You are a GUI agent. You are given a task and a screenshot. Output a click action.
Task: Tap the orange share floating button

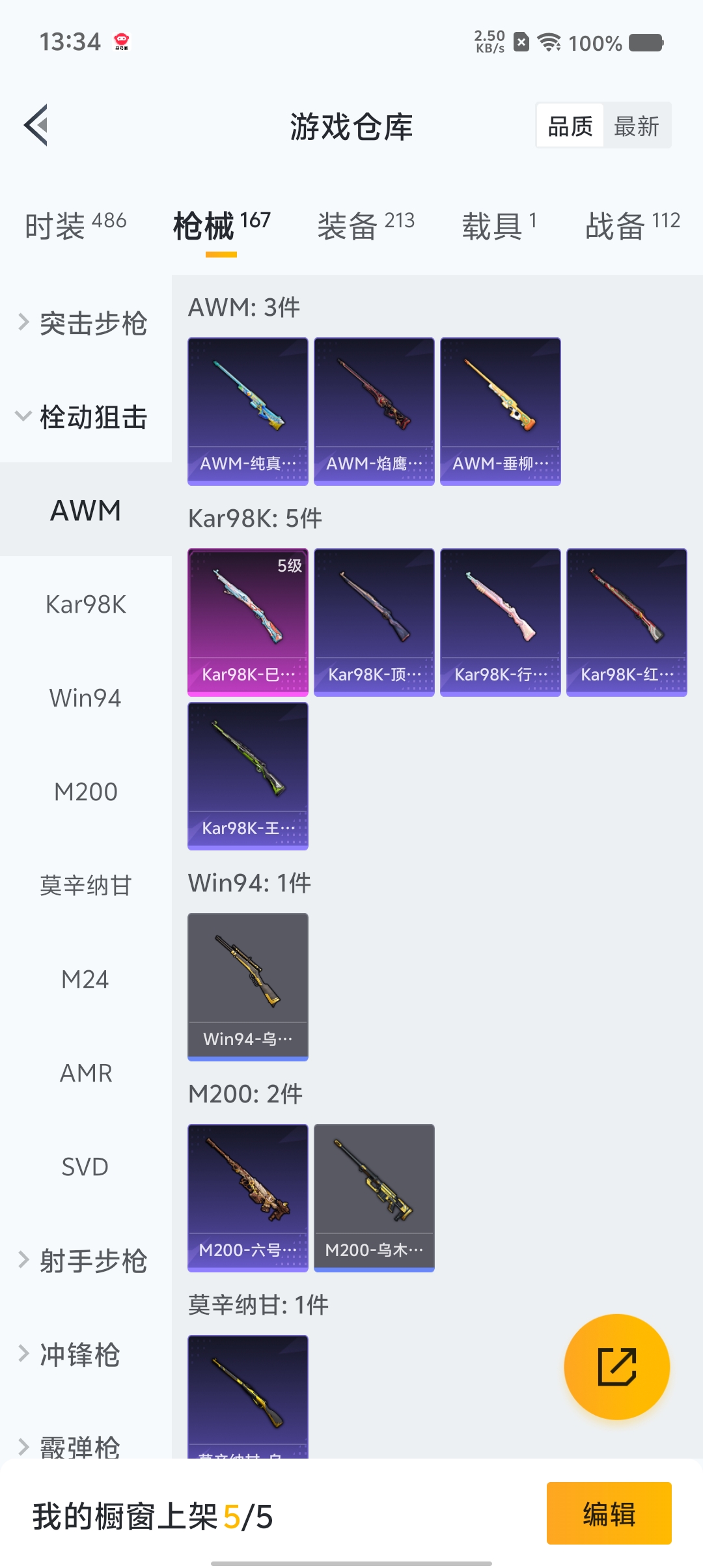(616, 1366)
